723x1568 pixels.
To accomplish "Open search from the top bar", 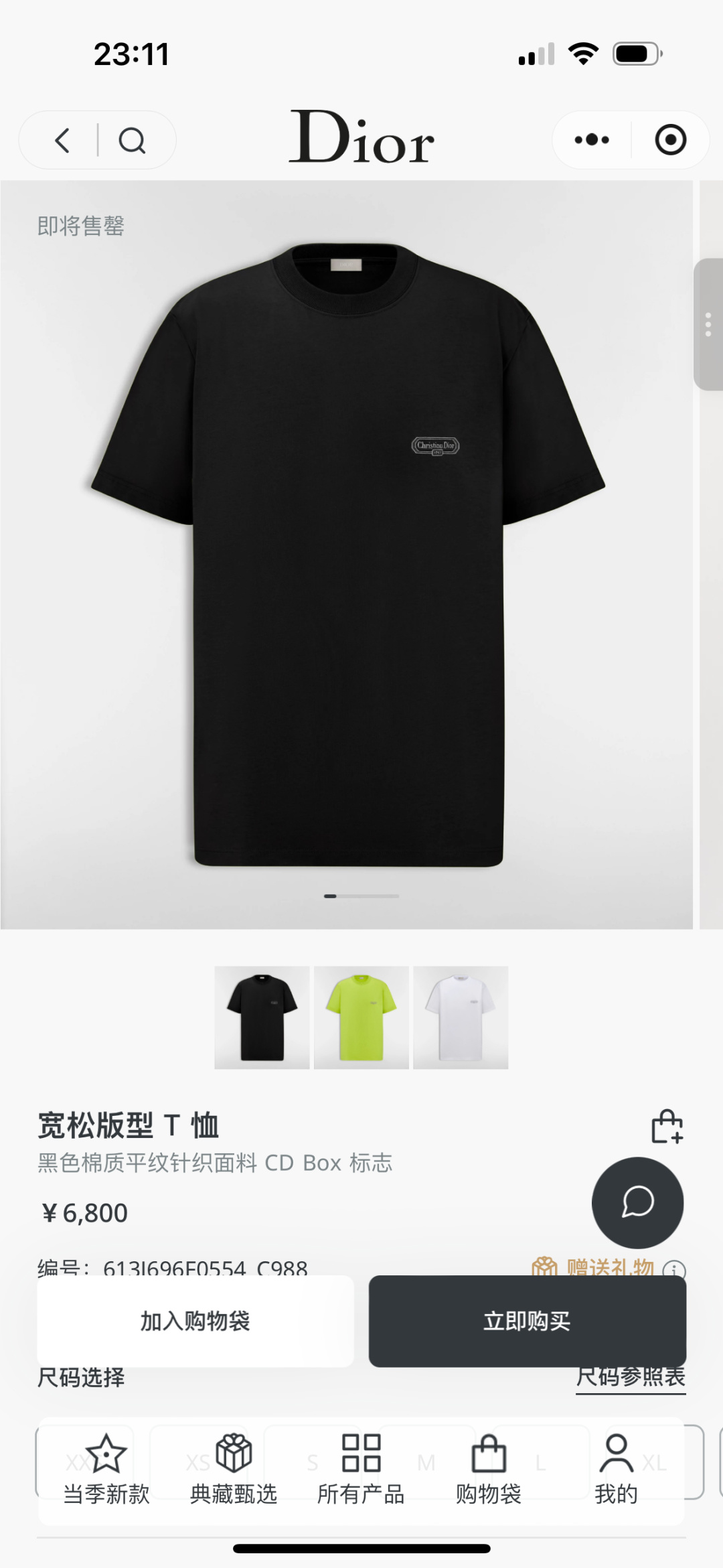I will [x=132, y=140].
